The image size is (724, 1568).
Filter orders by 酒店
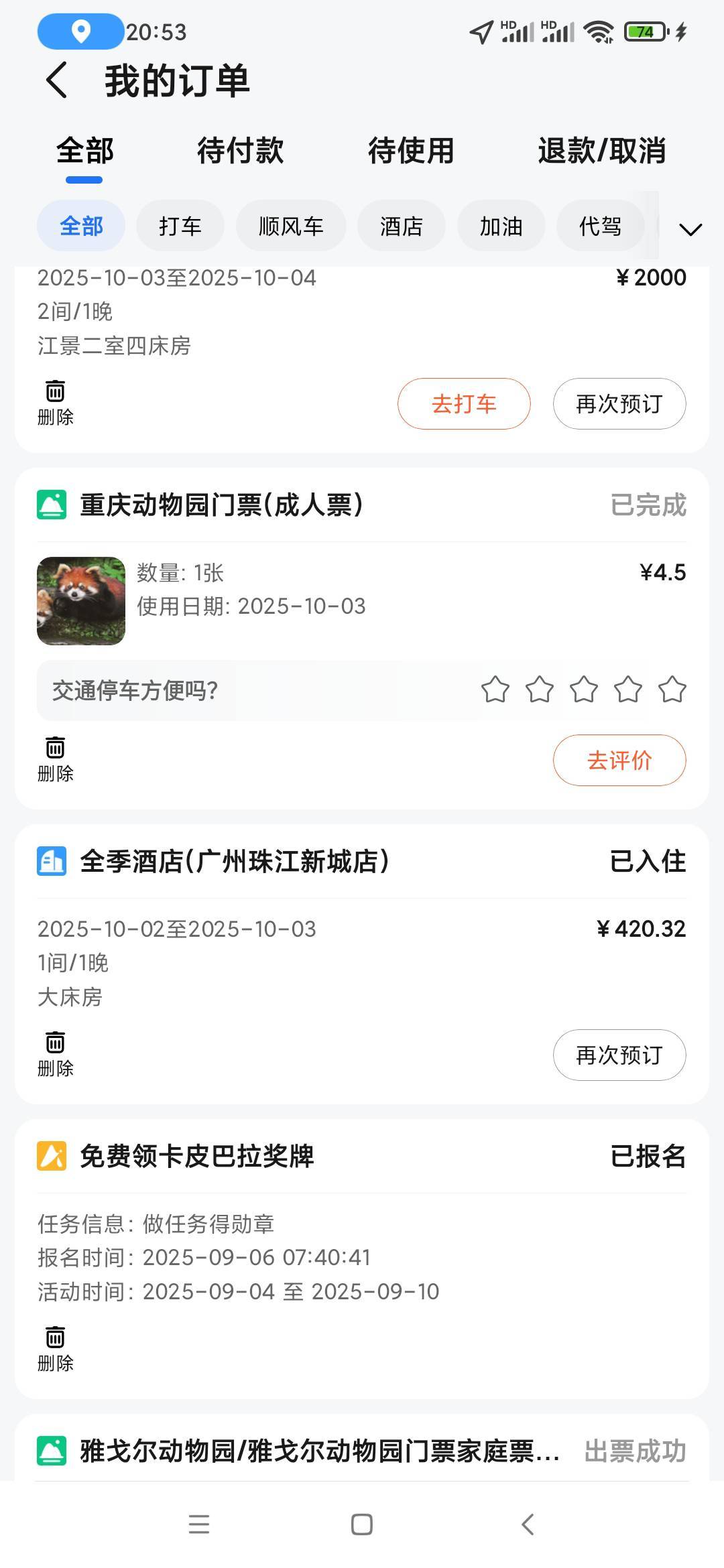coord(401,226)
